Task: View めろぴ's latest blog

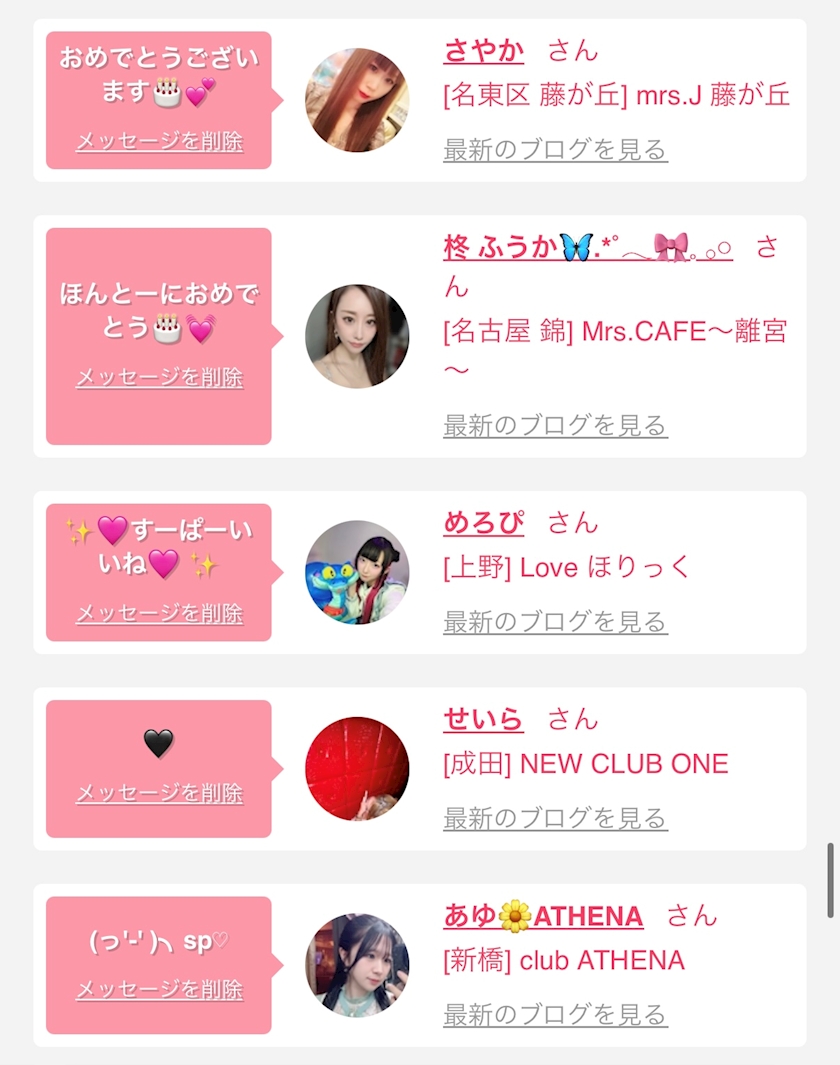Action: 555,622
